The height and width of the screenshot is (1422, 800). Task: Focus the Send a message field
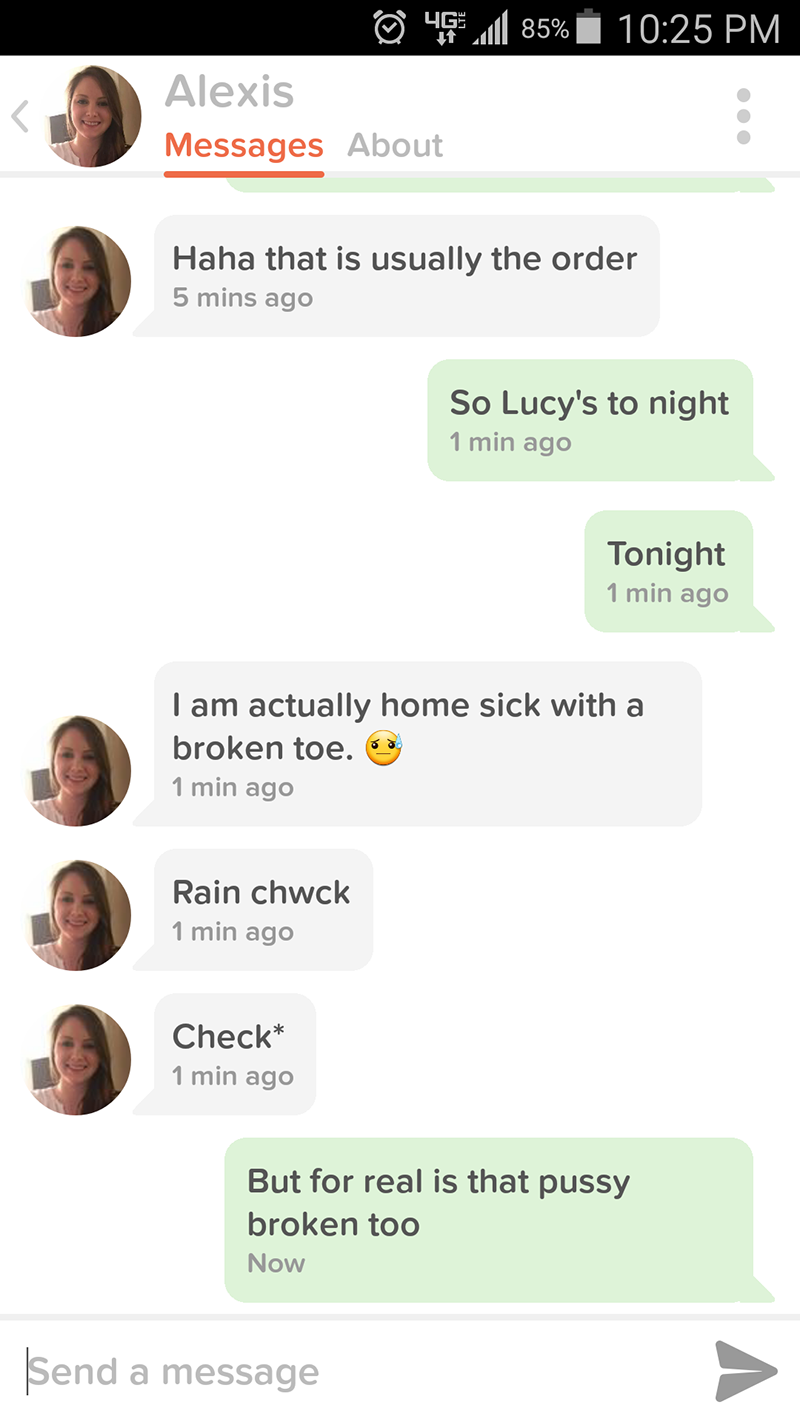point(350,1372)
